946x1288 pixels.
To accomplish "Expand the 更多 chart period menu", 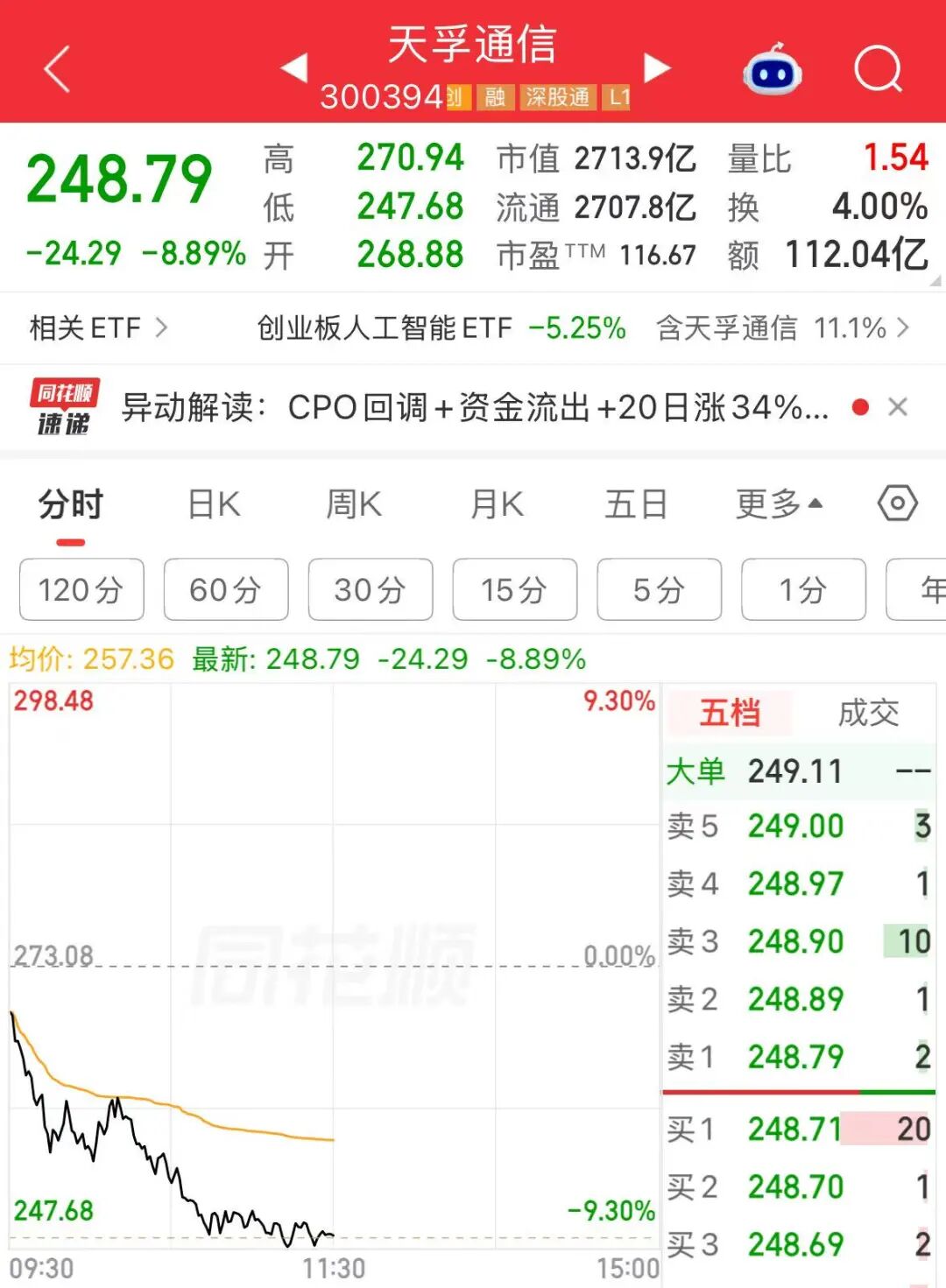I will 780,505.
